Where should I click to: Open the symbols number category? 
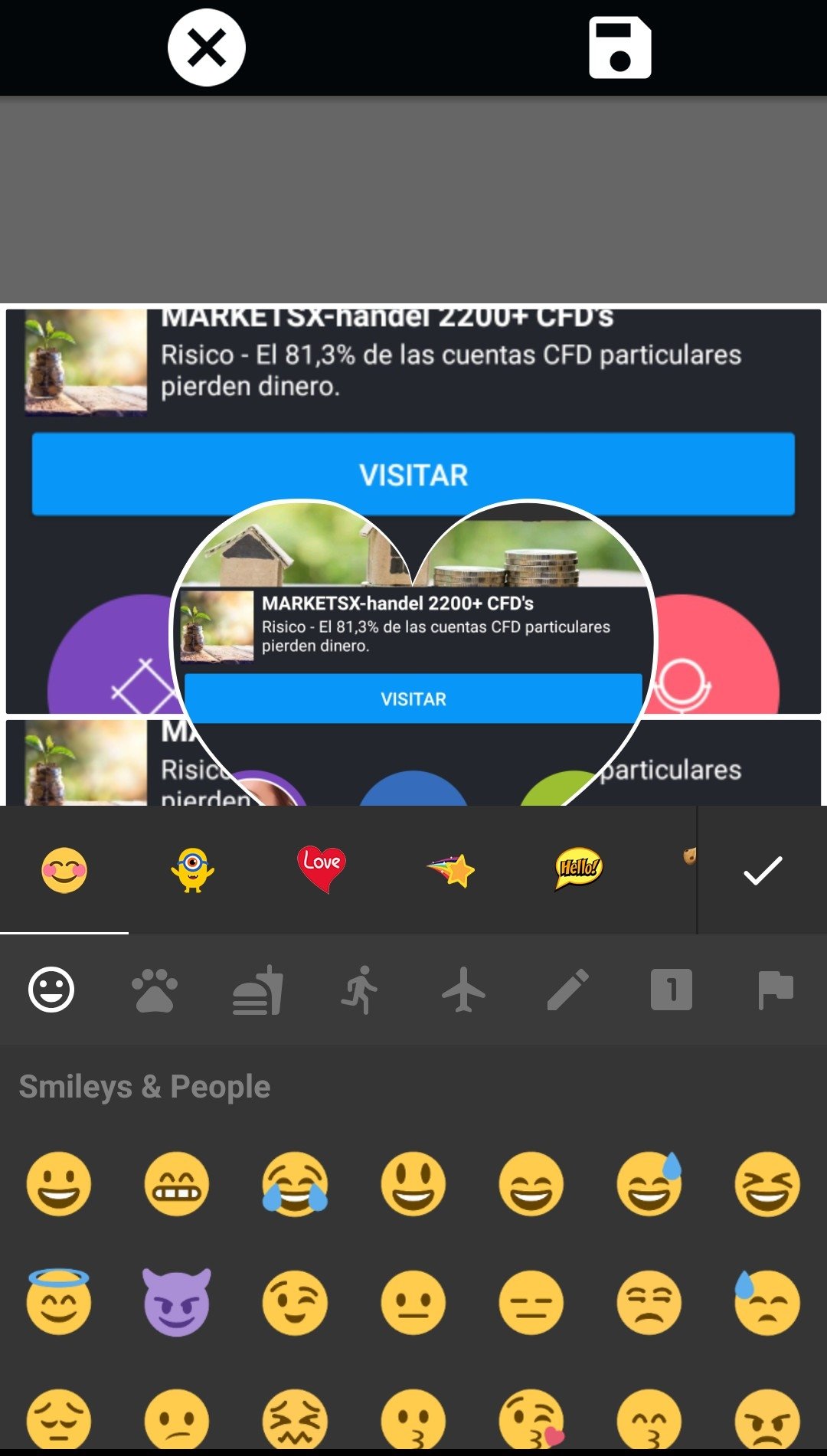tap(671, 990)
